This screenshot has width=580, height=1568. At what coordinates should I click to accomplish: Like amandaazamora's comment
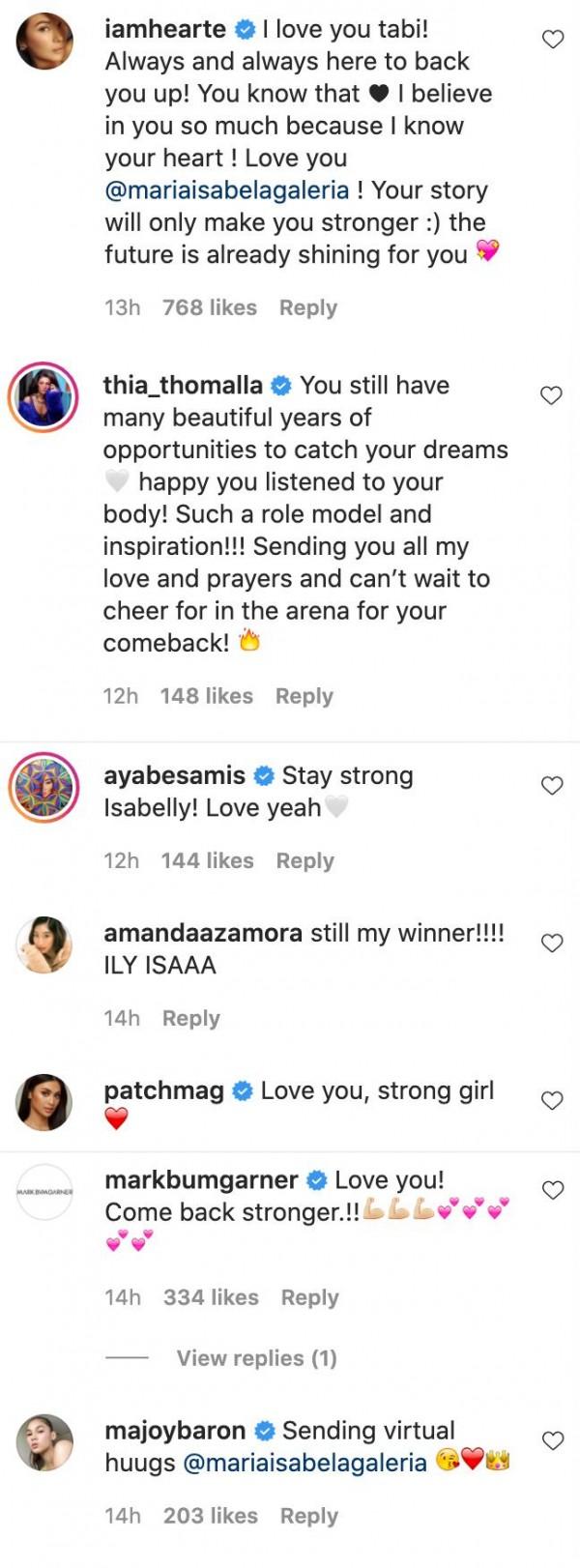[552, 944]
